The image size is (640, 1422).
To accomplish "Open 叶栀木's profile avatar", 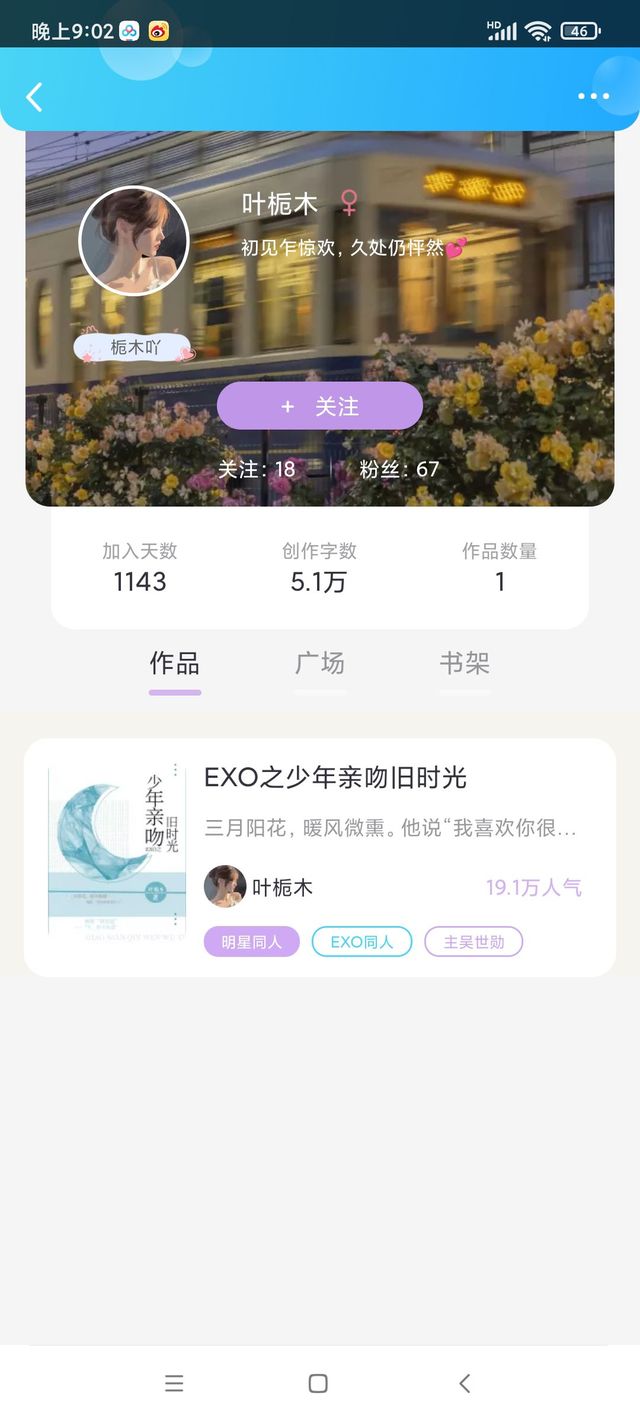I will [x=134, y=241].
